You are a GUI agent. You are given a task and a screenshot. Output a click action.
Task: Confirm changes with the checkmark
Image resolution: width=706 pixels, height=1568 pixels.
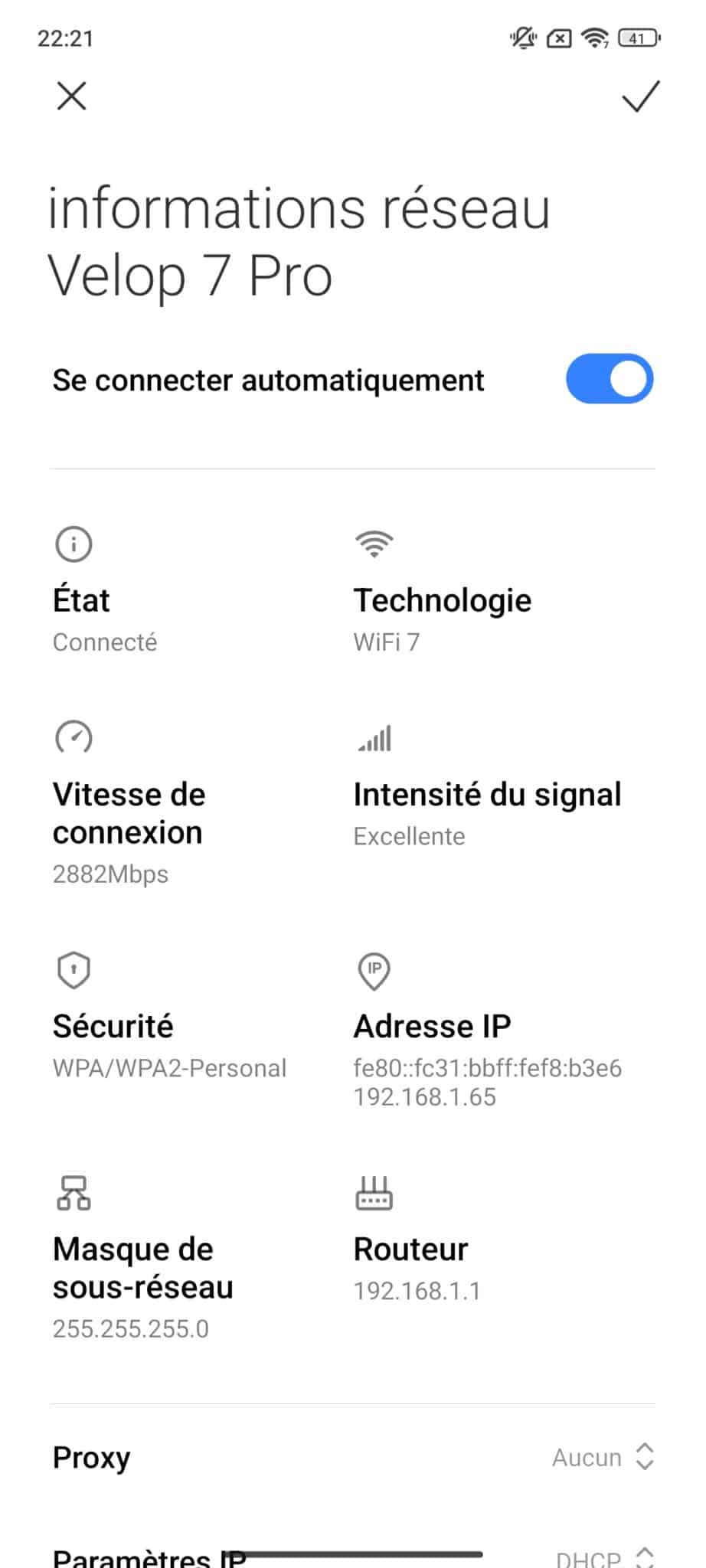coord(640,96)
